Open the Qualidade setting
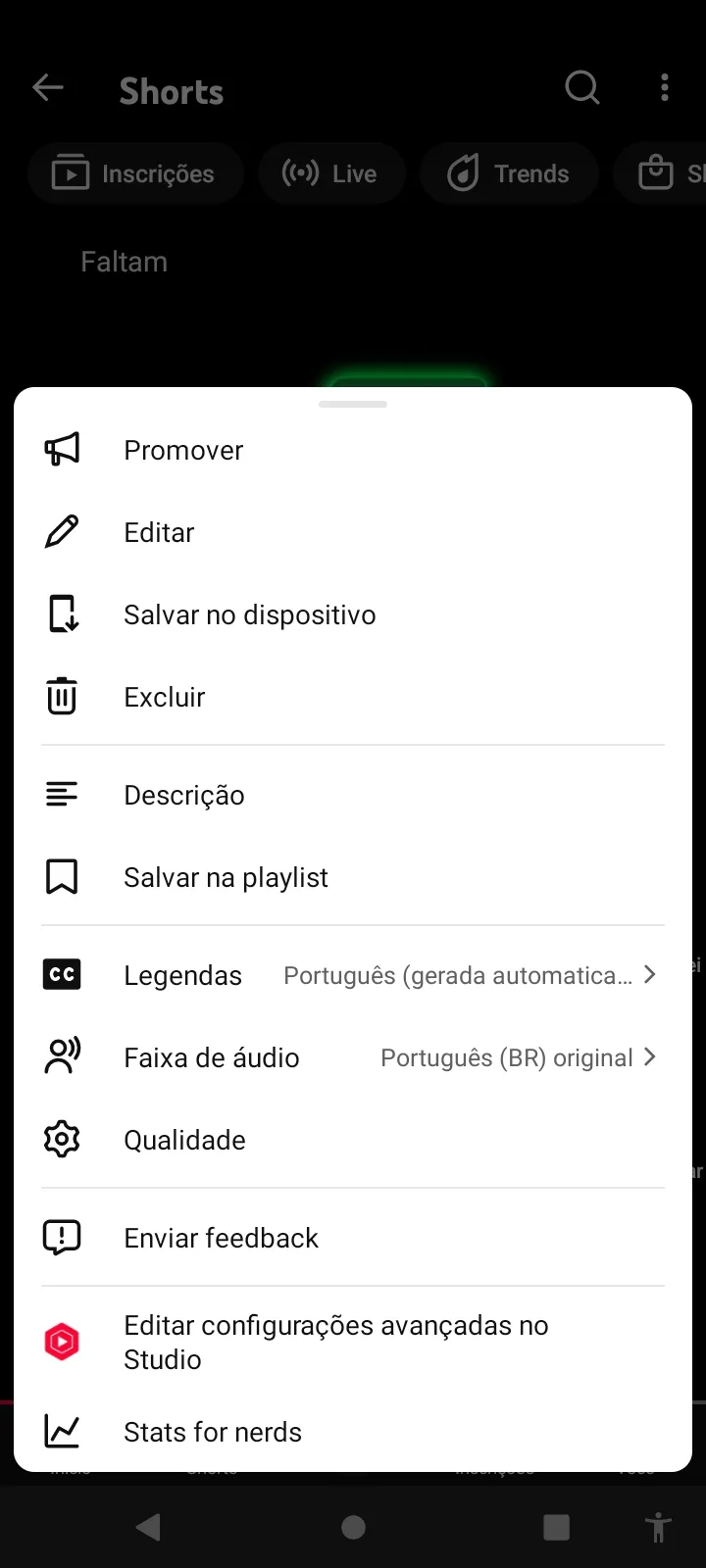 [184, 1140]
